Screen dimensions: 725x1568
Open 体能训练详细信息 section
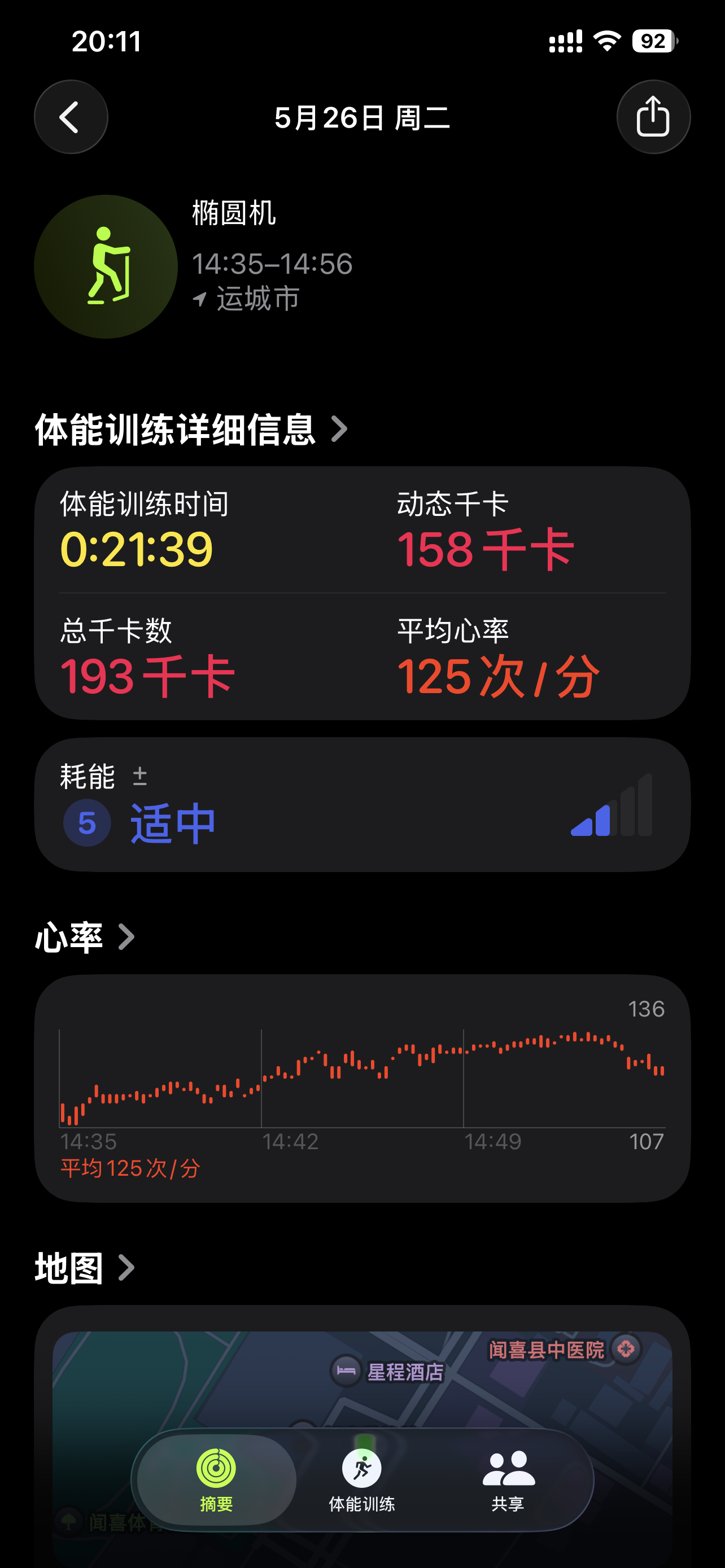191,430
